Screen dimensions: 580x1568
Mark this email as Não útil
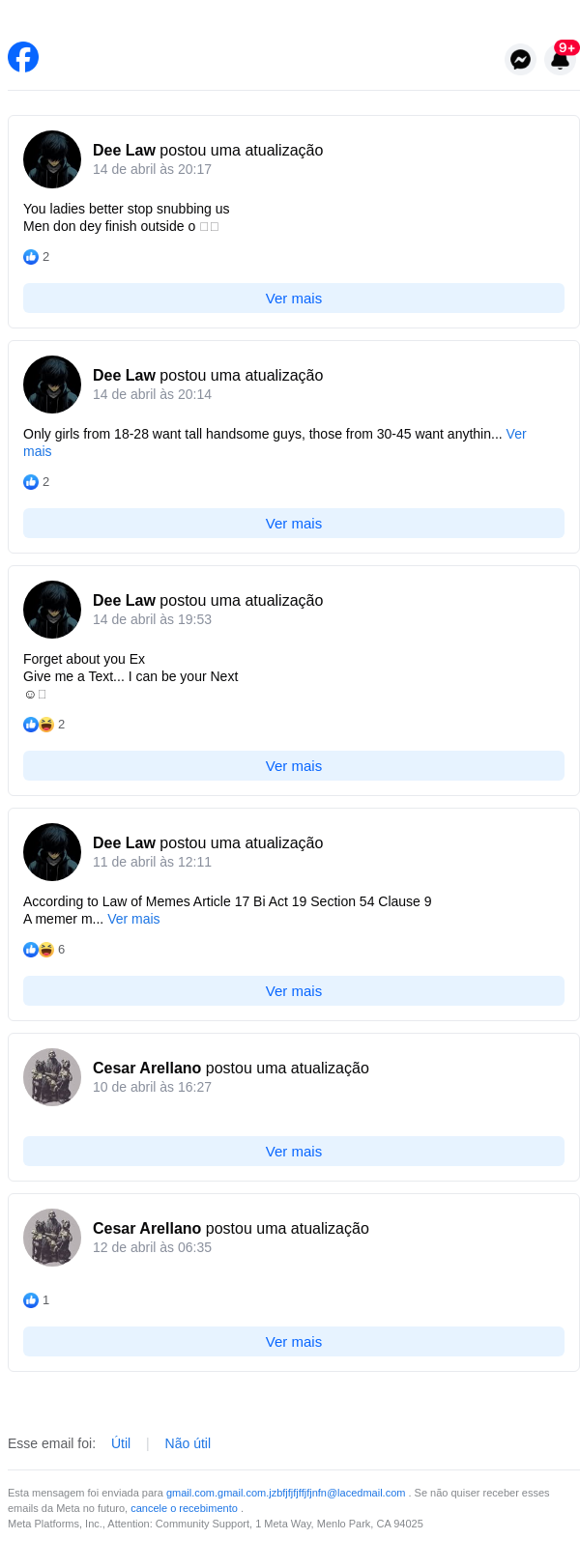(x=188, y=1443)
